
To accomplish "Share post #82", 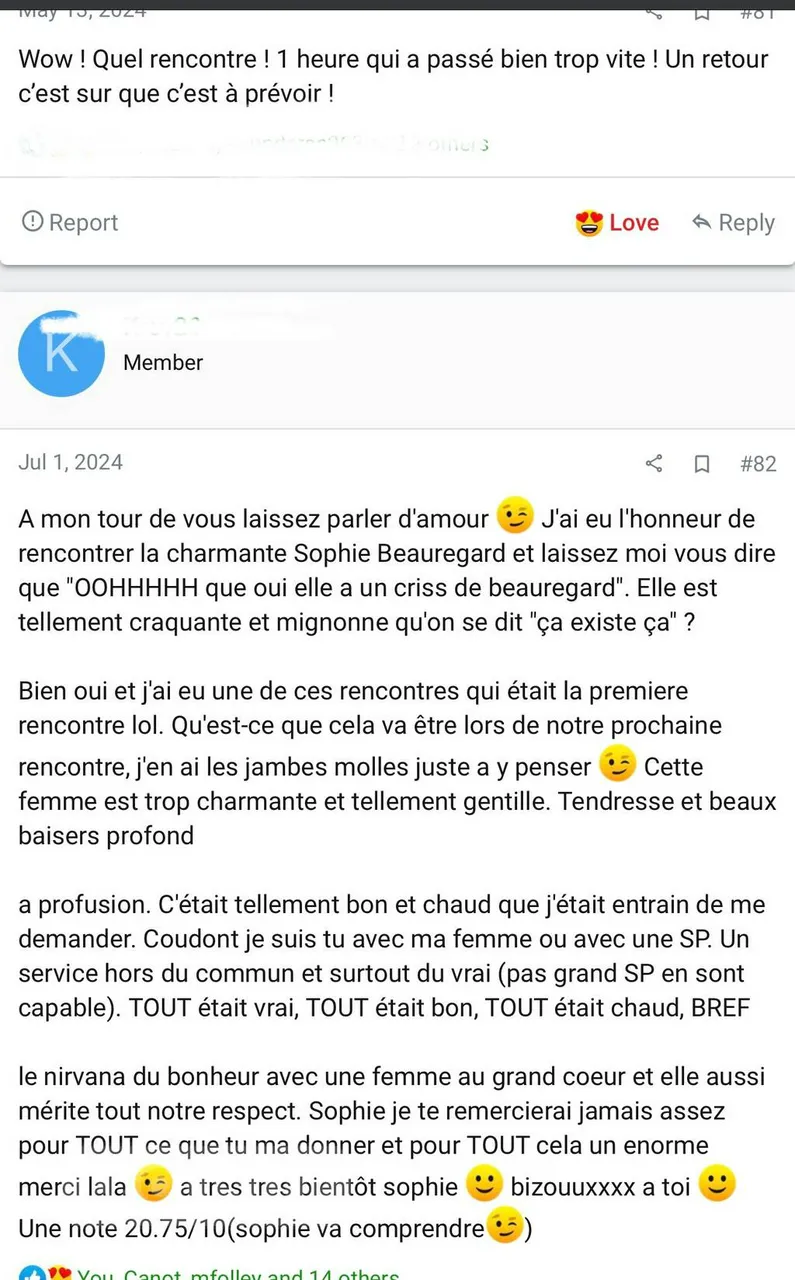I will point(654,464).
